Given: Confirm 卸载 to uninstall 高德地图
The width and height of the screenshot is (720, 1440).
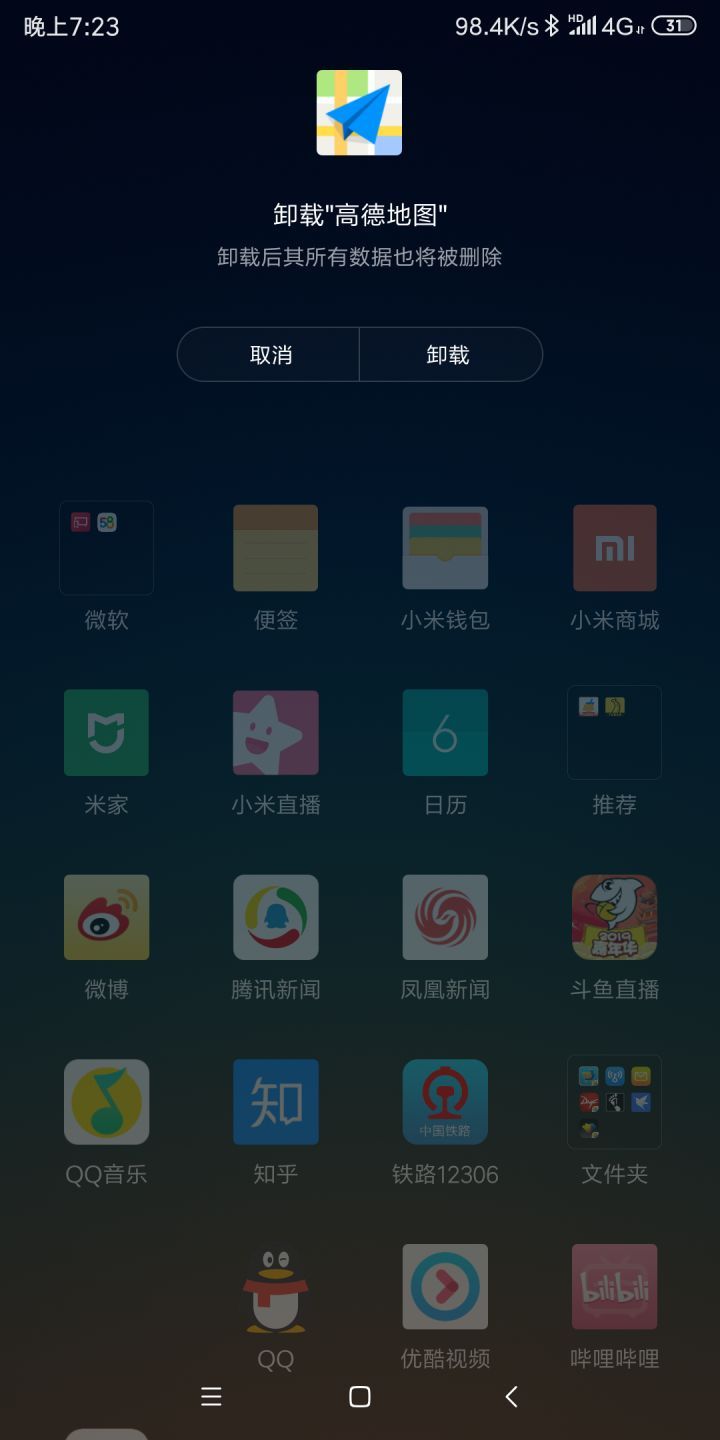Looking at the screenshot, I should 449,355.
